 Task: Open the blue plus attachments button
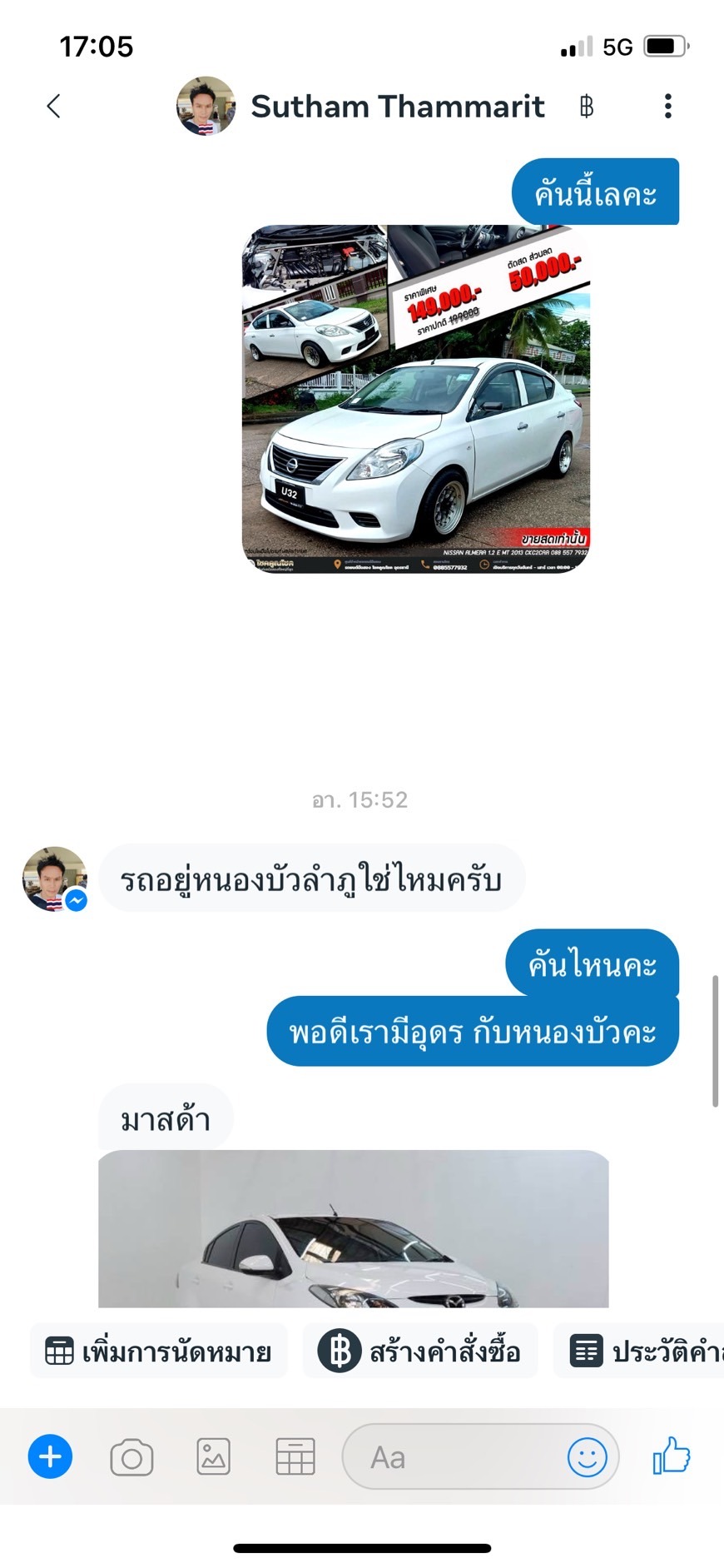tap(50, 1456)
